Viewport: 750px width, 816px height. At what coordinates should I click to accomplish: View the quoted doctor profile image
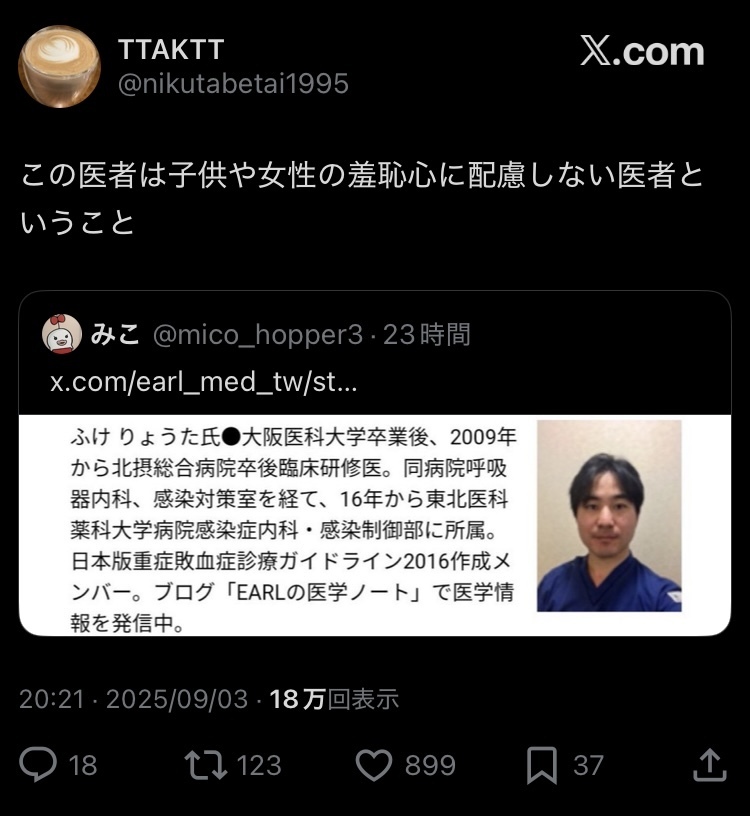(608, 516)
